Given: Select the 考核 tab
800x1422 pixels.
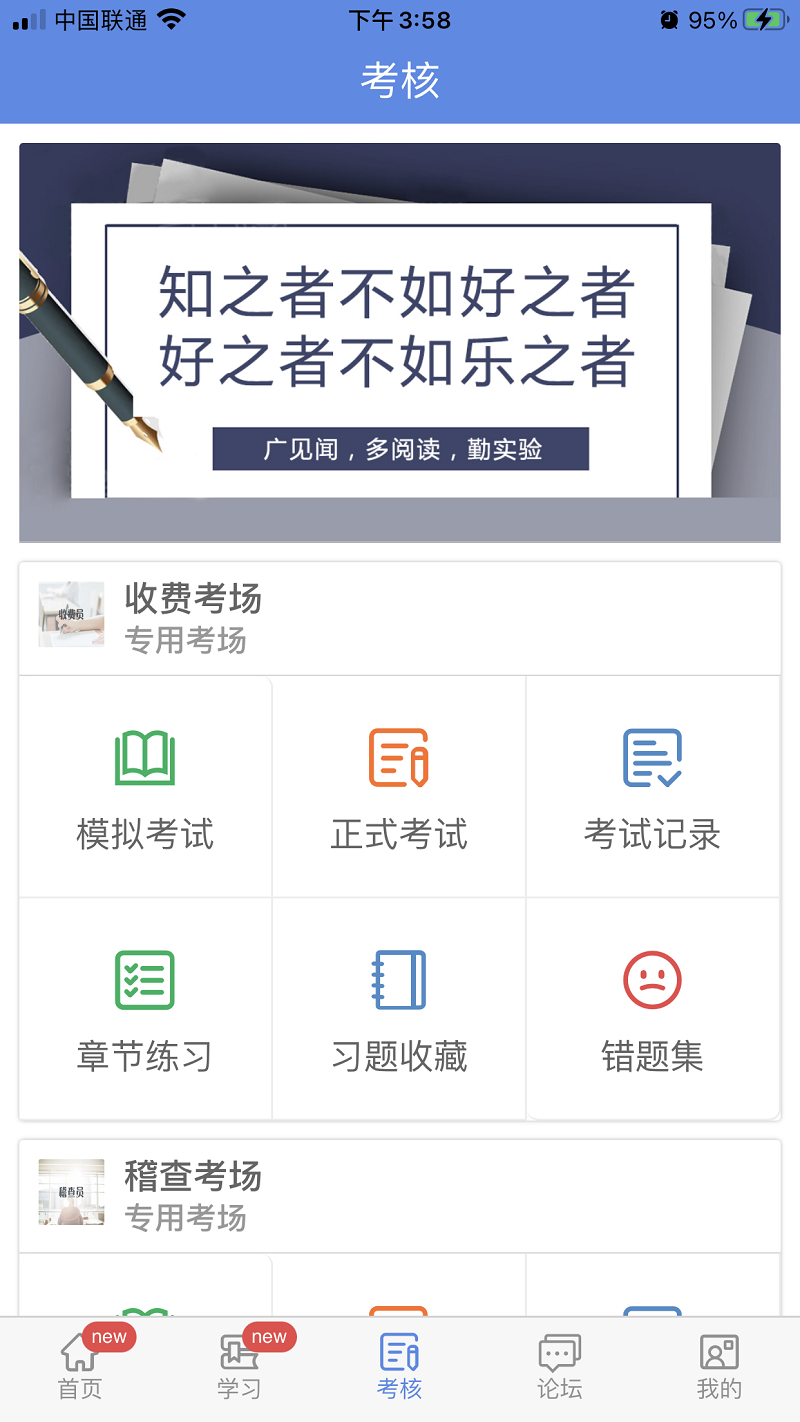Looking at the screenshot, I should coord(399,1366).
